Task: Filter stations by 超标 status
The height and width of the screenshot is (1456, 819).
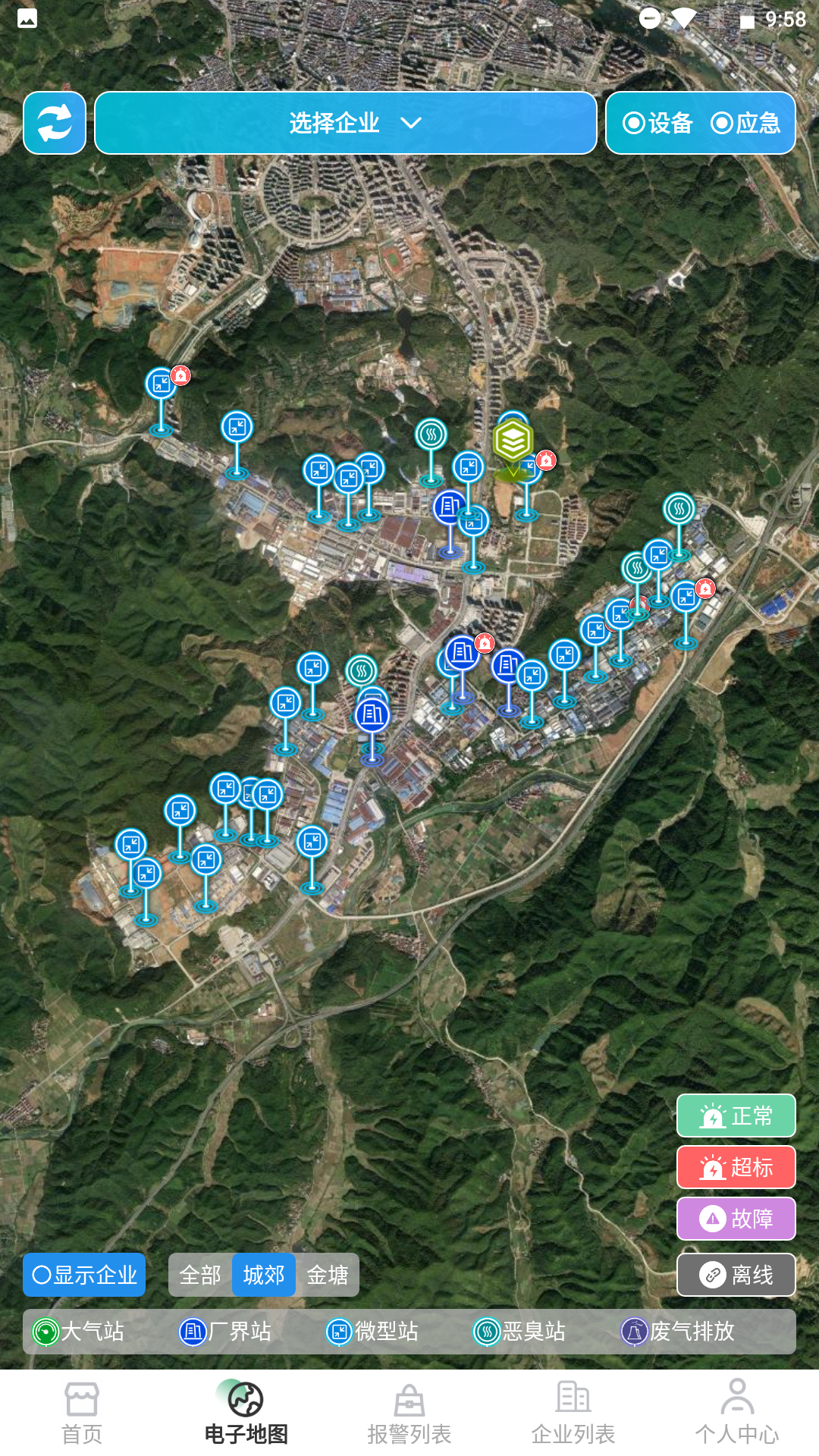Action: tap(736, 1167)
